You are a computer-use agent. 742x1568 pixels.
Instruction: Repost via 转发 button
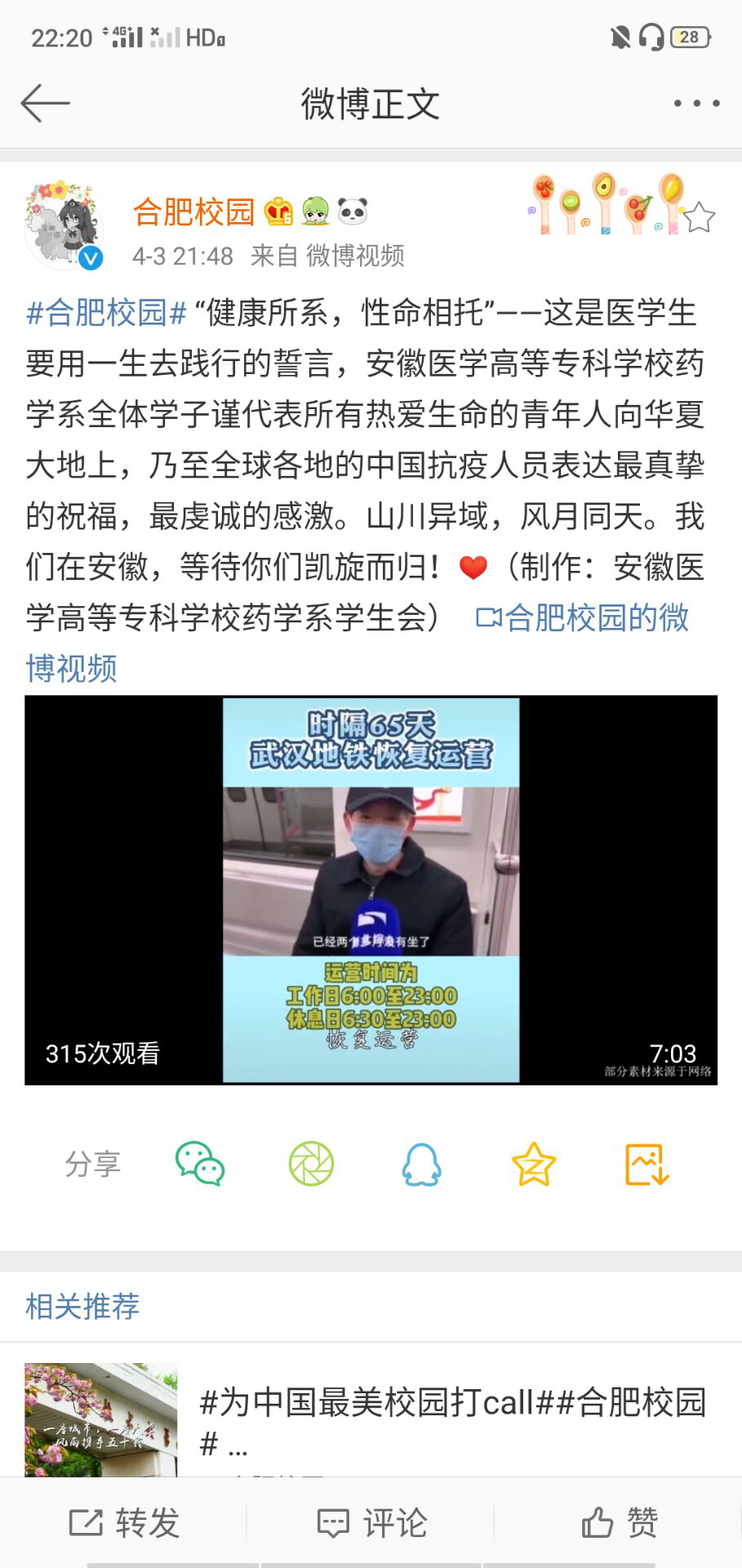(x=124, y=1523)
